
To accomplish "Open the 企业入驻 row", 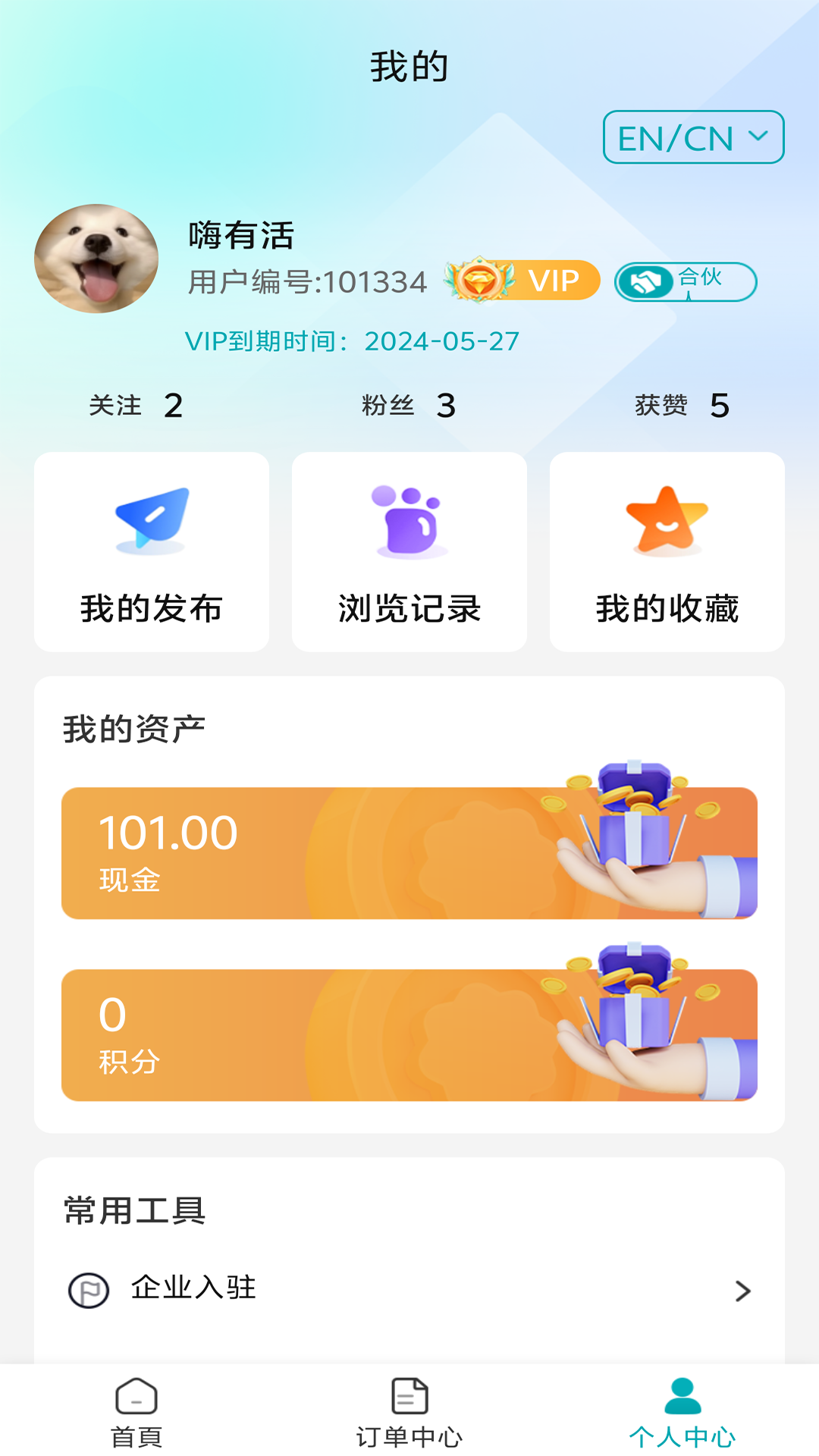I will pos(409,1290).
